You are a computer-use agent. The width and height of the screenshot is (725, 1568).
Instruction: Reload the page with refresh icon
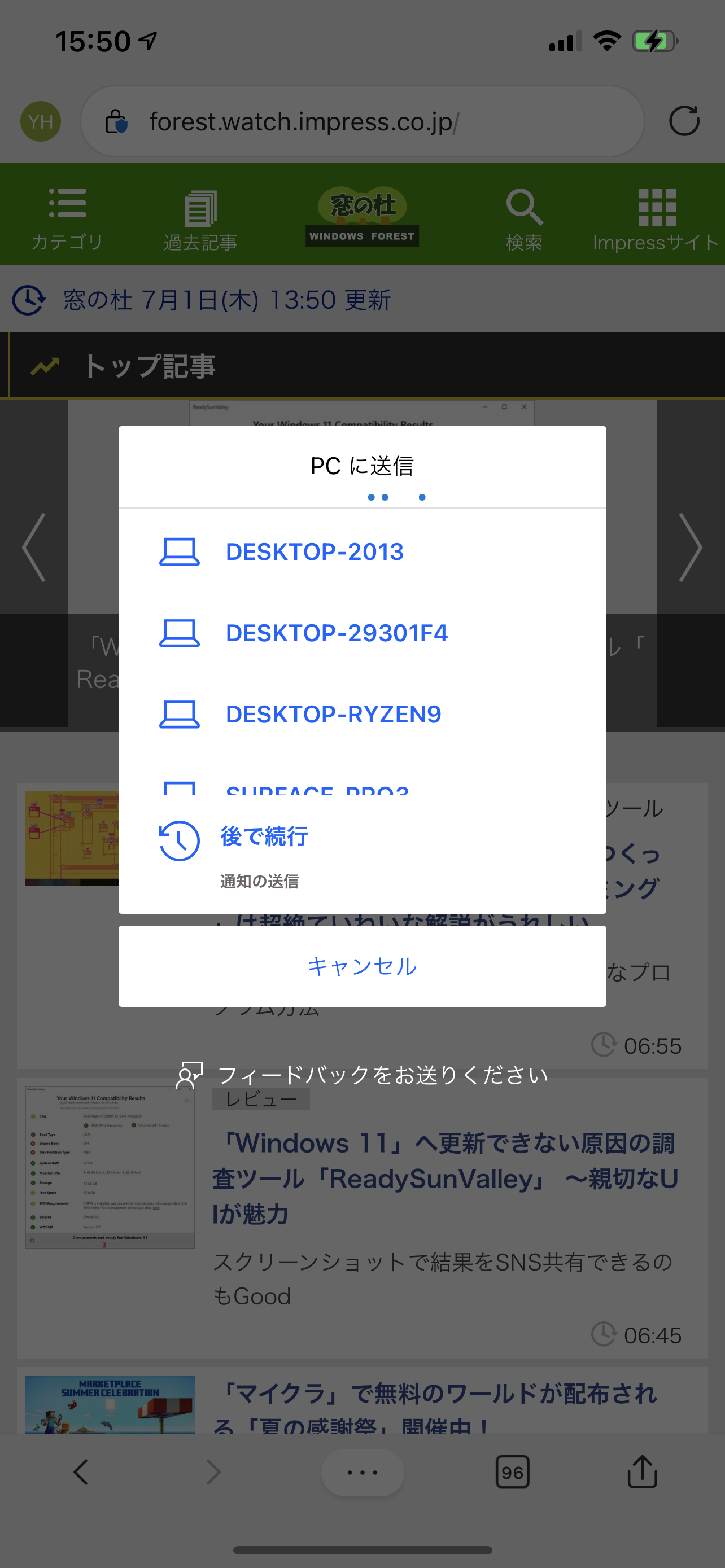pos(684,121)
